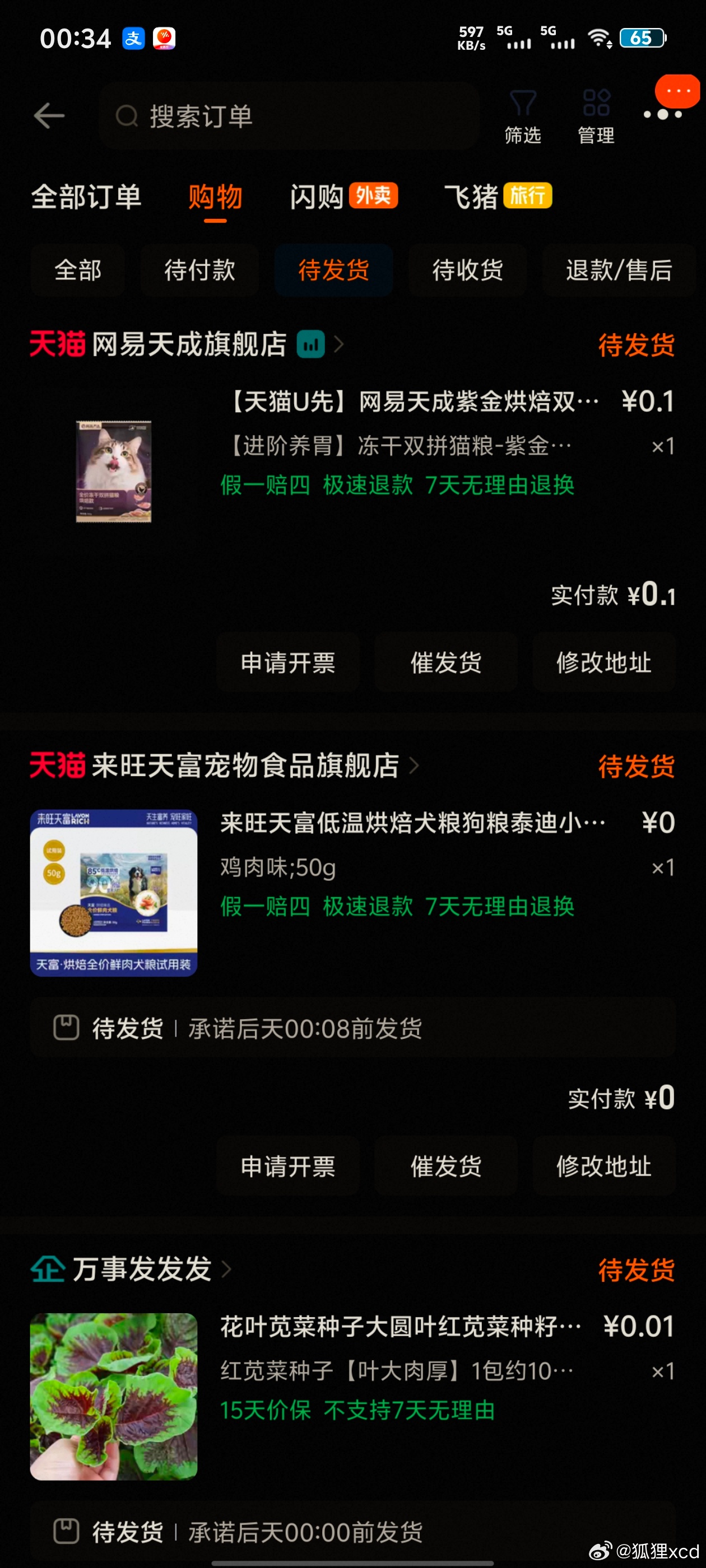
Task: Select the 全部 order filter chip
Action: pos(78,270)
